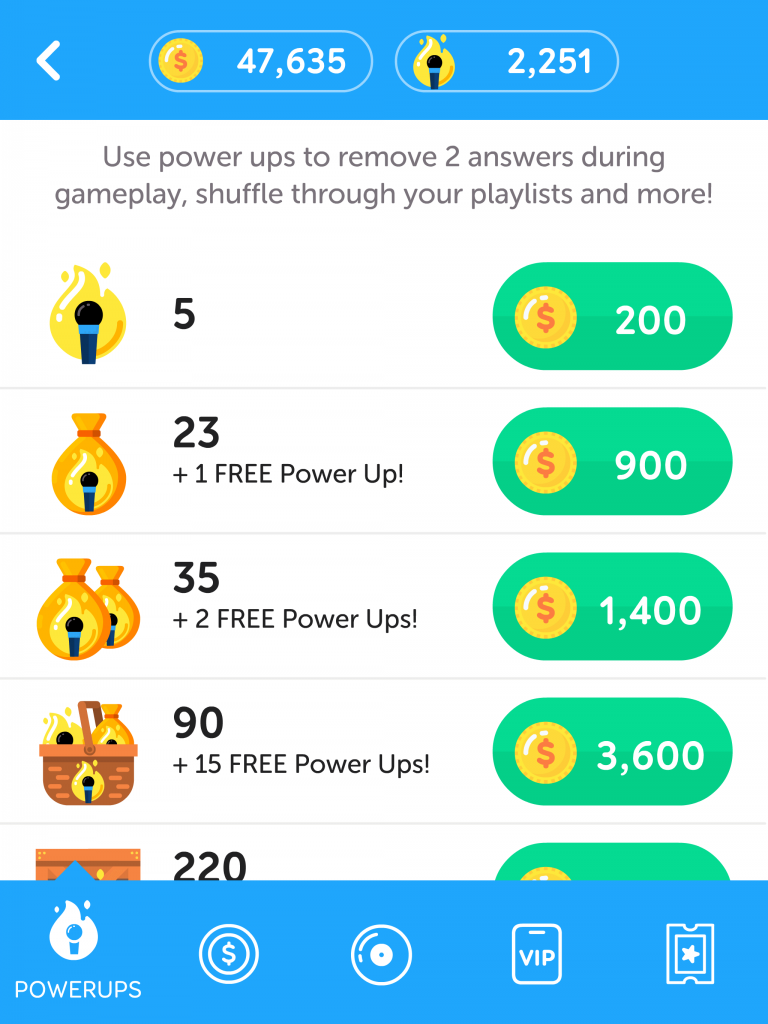Screen dimensions: 768x1024
Task: Open the coin balance pill showing 47,635
Action: [x=261, y=62]
